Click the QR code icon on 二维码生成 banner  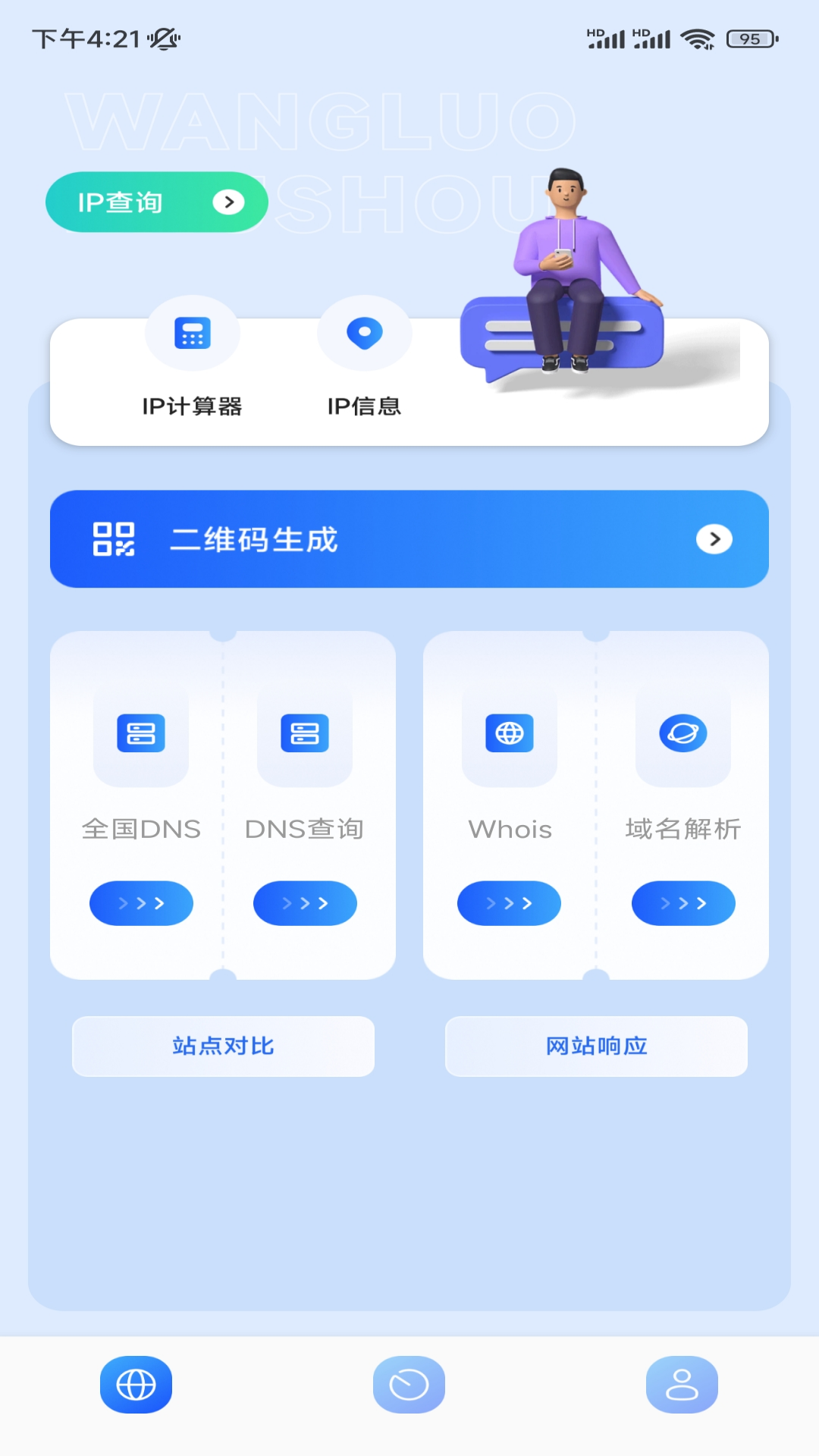tap(114, 539)
